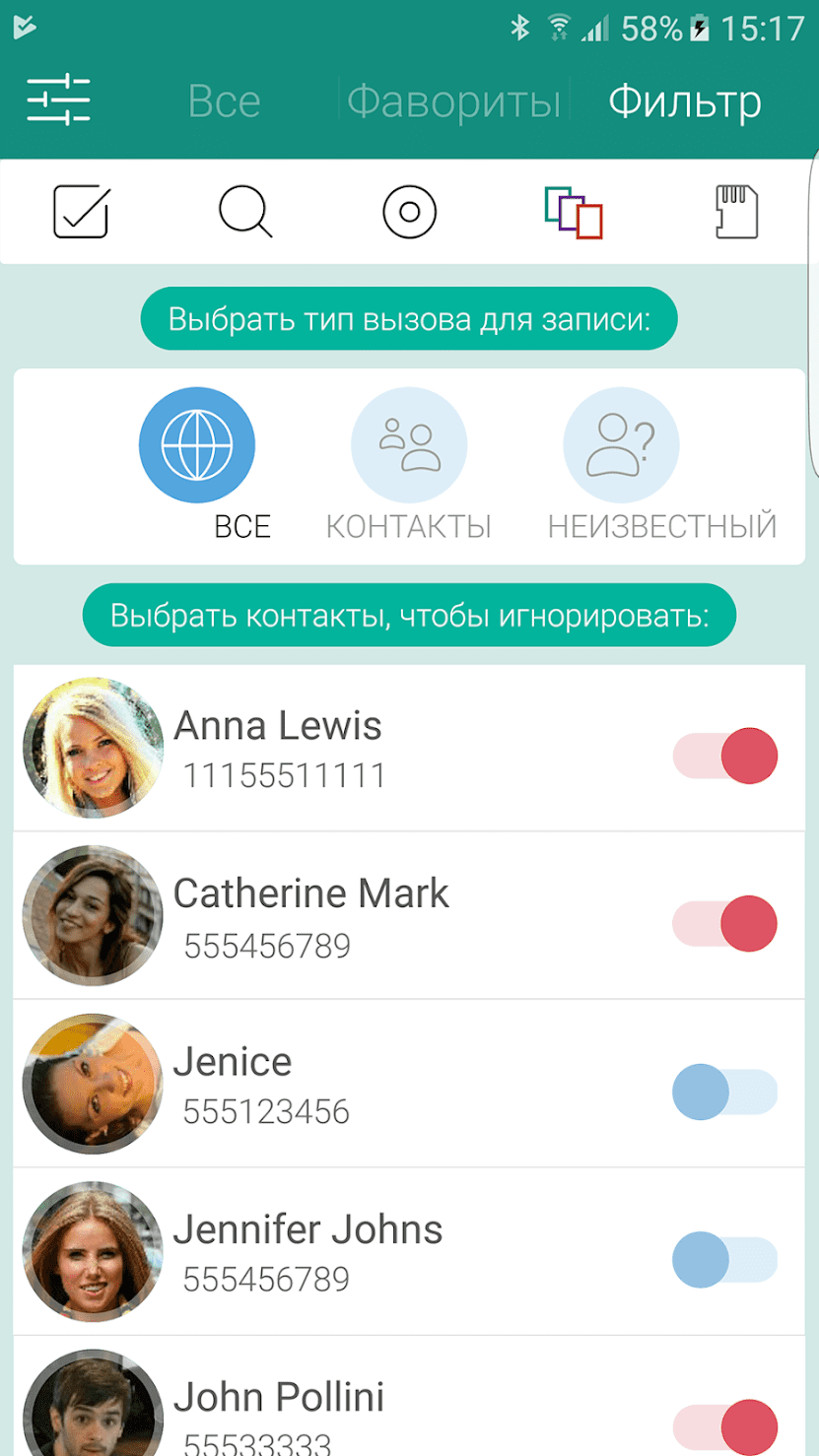The height and width of the screenshot is (1456, 819).
Task: Switch off ignore for John Pollini
Action: point(725,1426)
